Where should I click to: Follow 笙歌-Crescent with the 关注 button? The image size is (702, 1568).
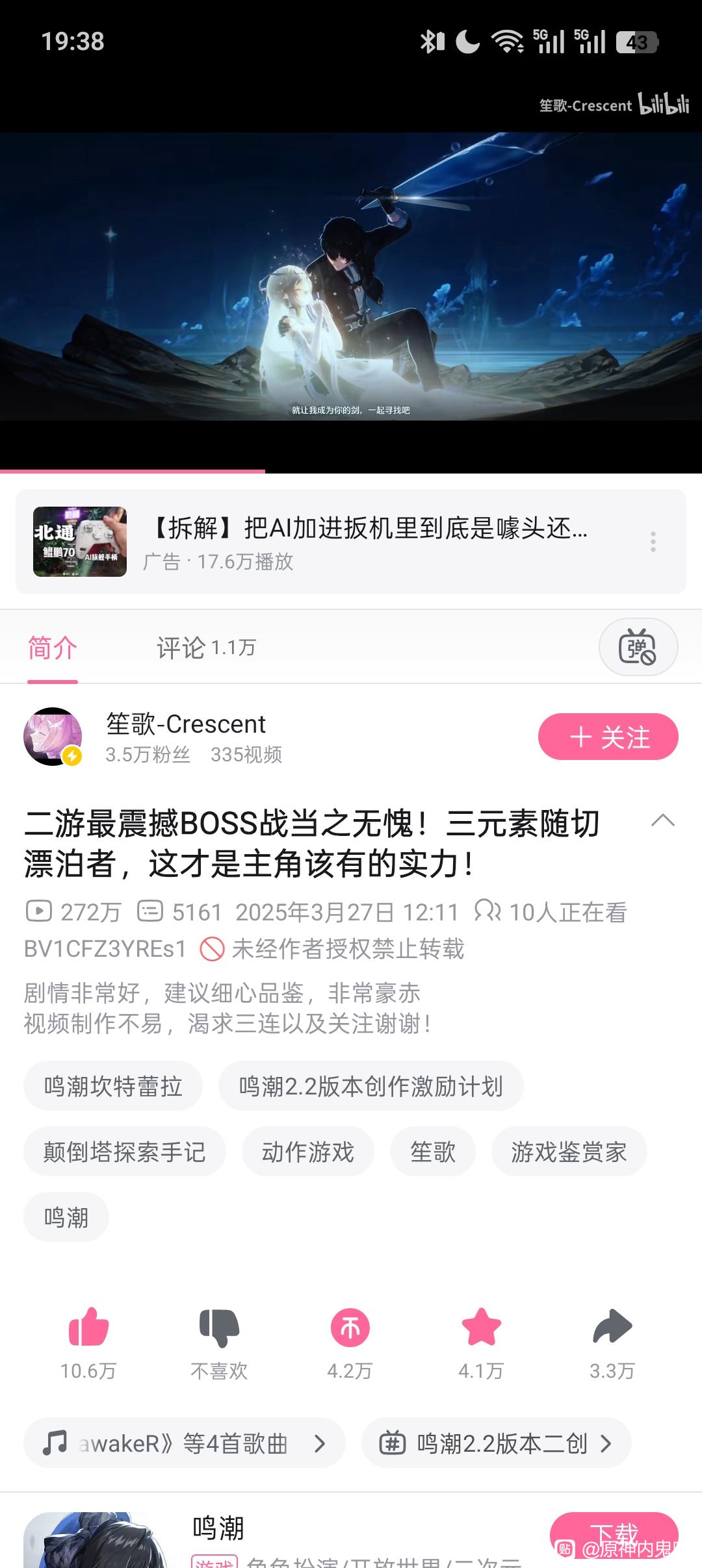click(608, 737)
